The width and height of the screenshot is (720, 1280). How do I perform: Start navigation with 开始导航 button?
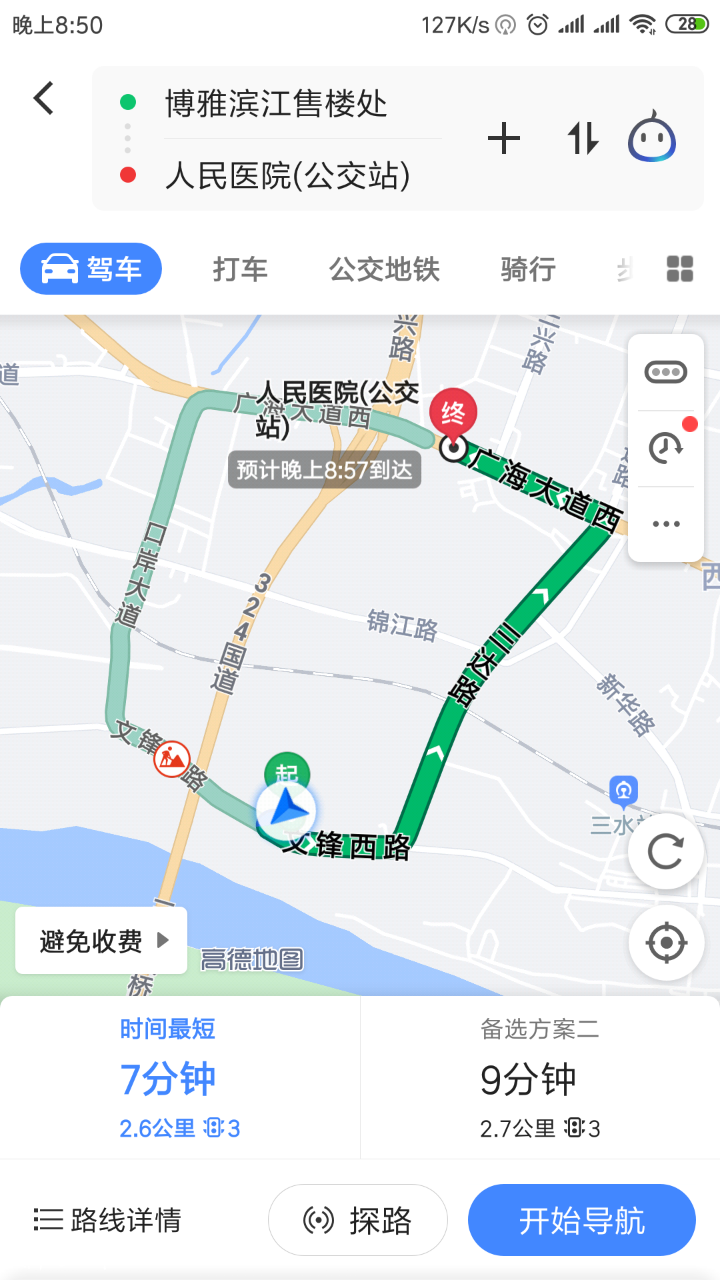point(581,1219)
